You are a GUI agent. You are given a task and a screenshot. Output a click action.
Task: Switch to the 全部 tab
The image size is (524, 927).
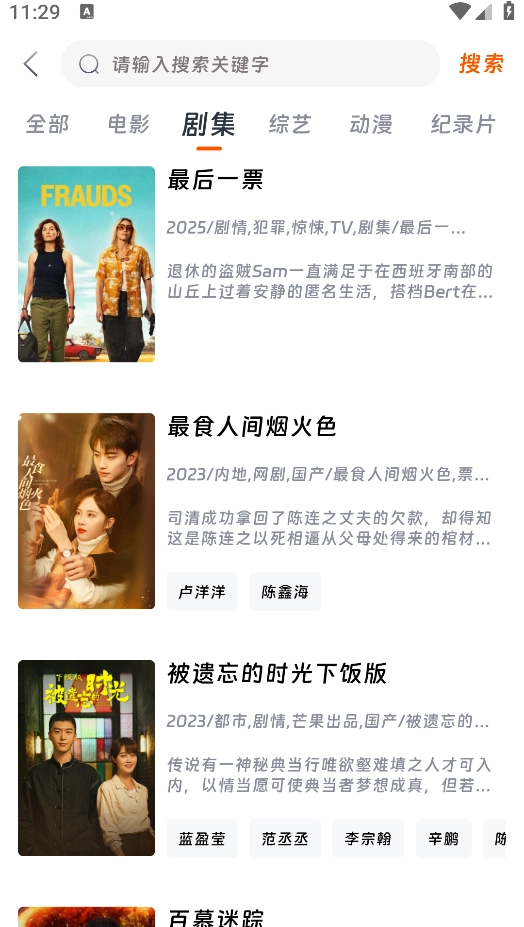(x=47, y=124)
